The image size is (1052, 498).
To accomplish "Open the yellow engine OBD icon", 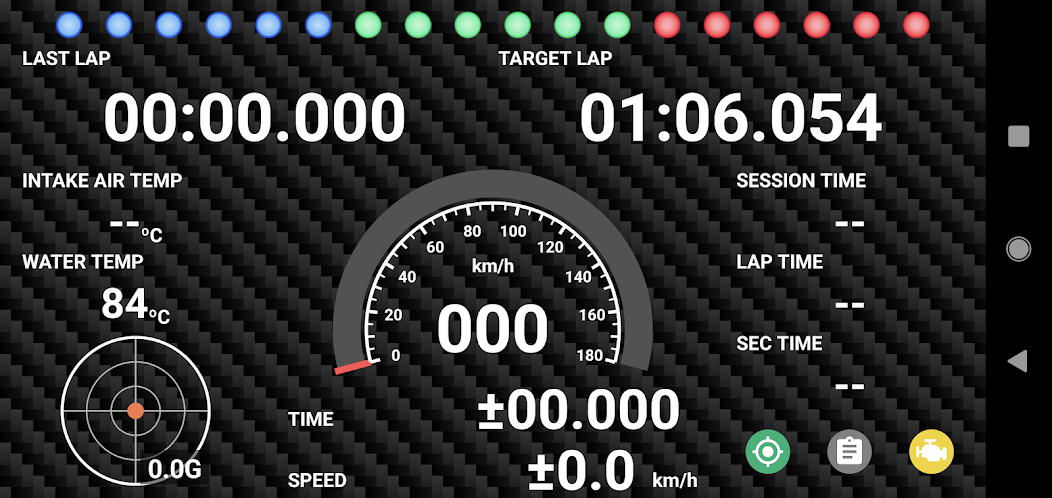I will pos(931,452).
